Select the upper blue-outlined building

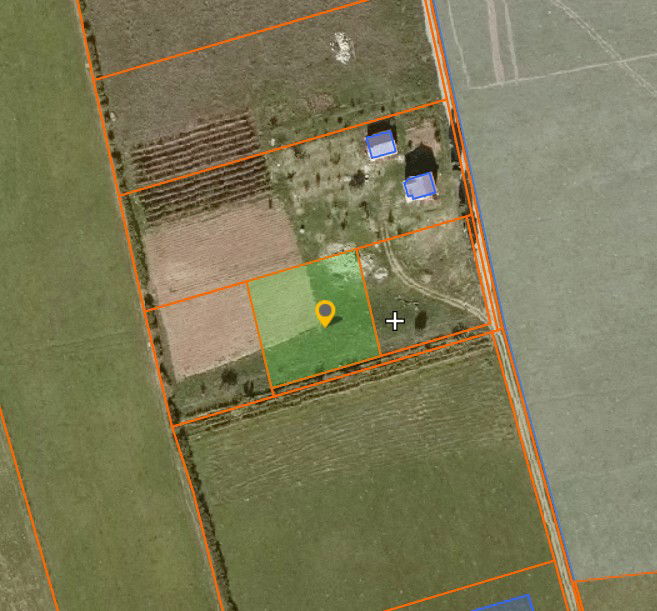[381, 146]
